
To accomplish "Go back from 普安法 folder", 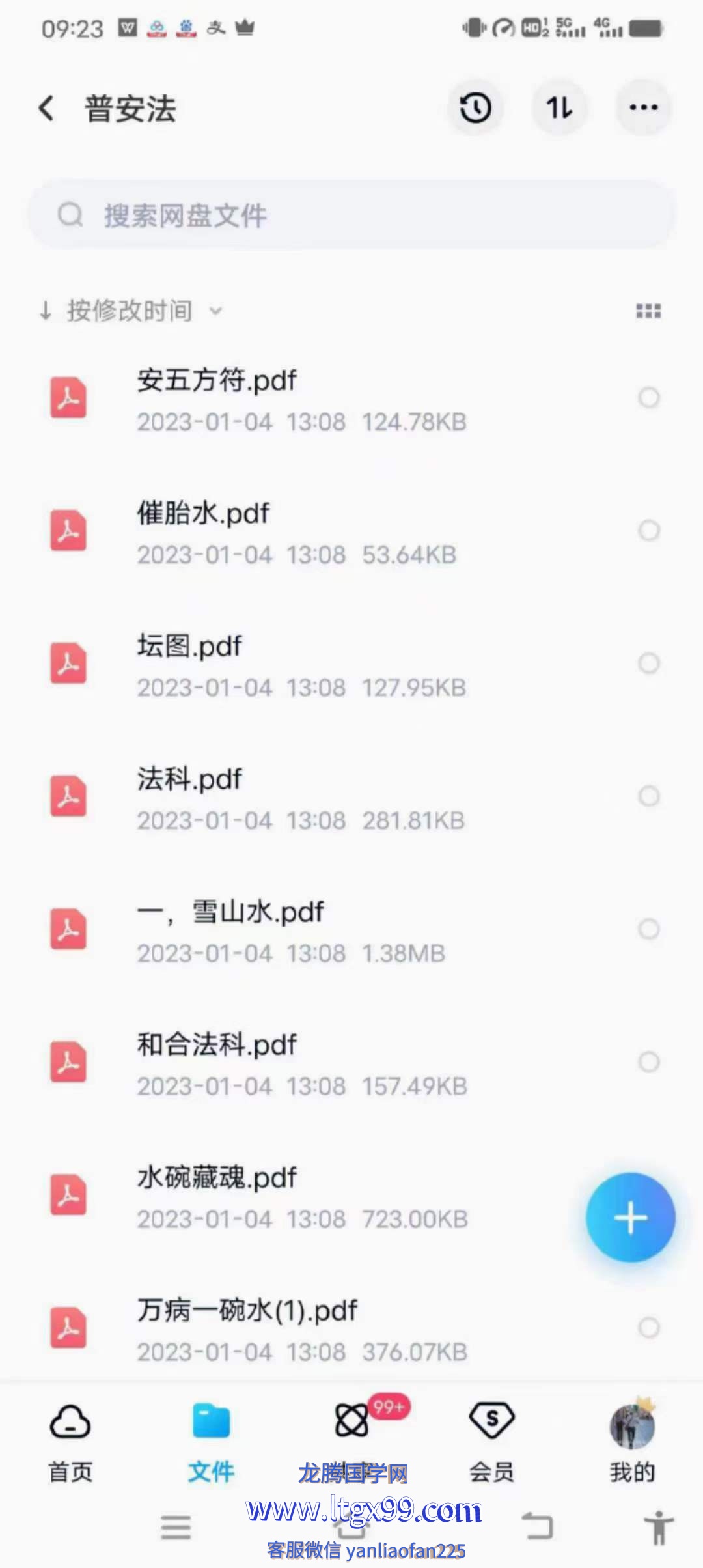I will (46, 108).
